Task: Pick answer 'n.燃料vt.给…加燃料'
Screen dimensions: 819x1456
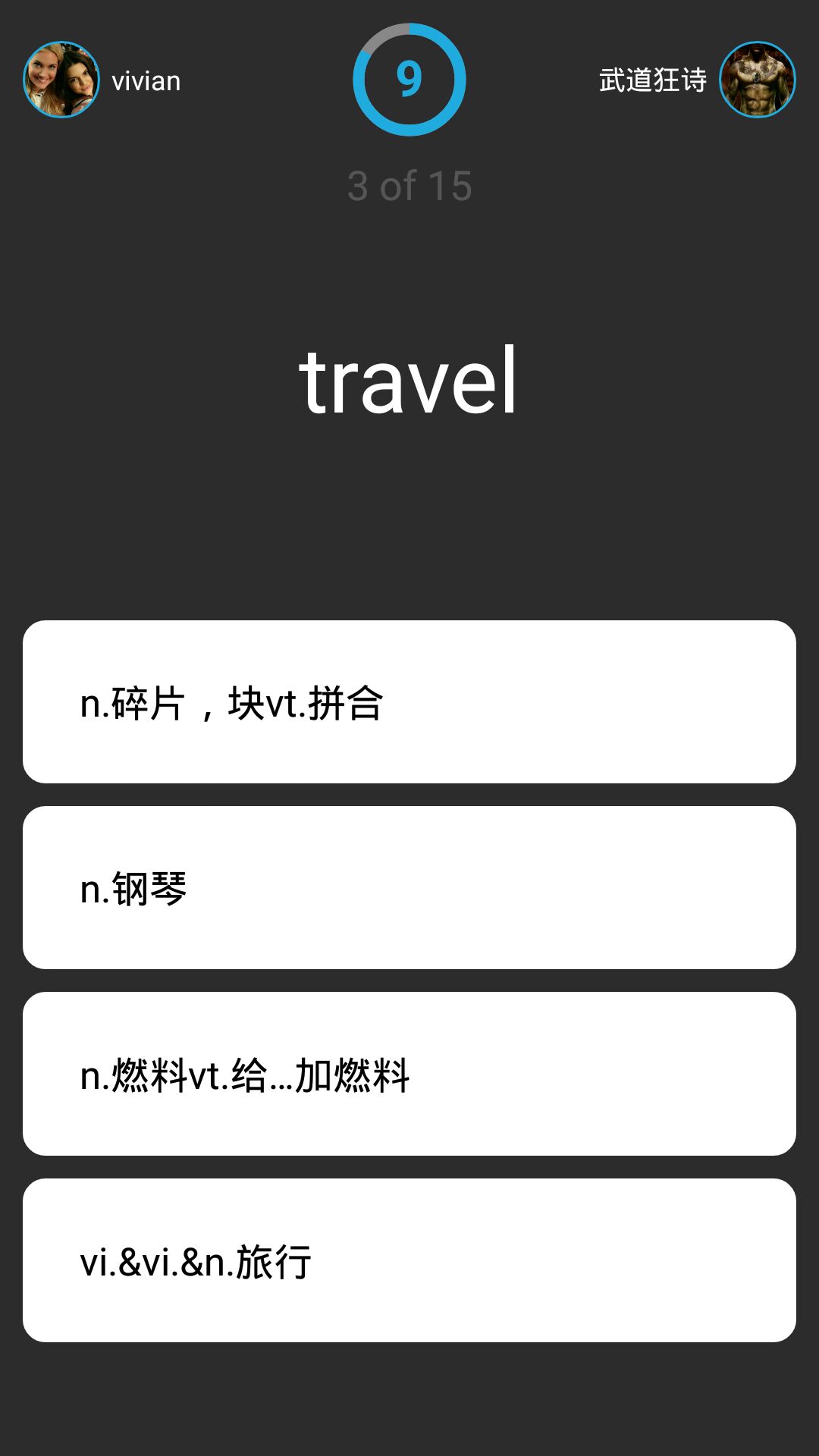Action: (x=409, y=1074)
